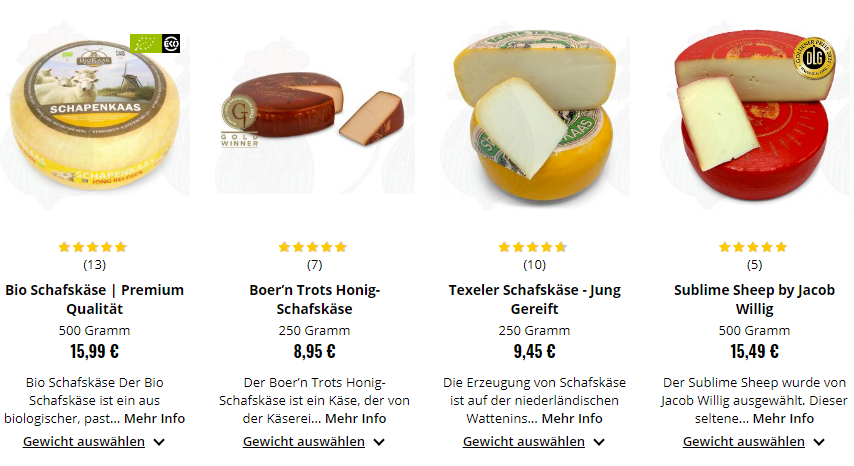The width and height of the screenshot is (854, 466).
Task: Tap Mehr Info for Boer'n Trots Honig-Schafskäse
Action: [355, 418]
